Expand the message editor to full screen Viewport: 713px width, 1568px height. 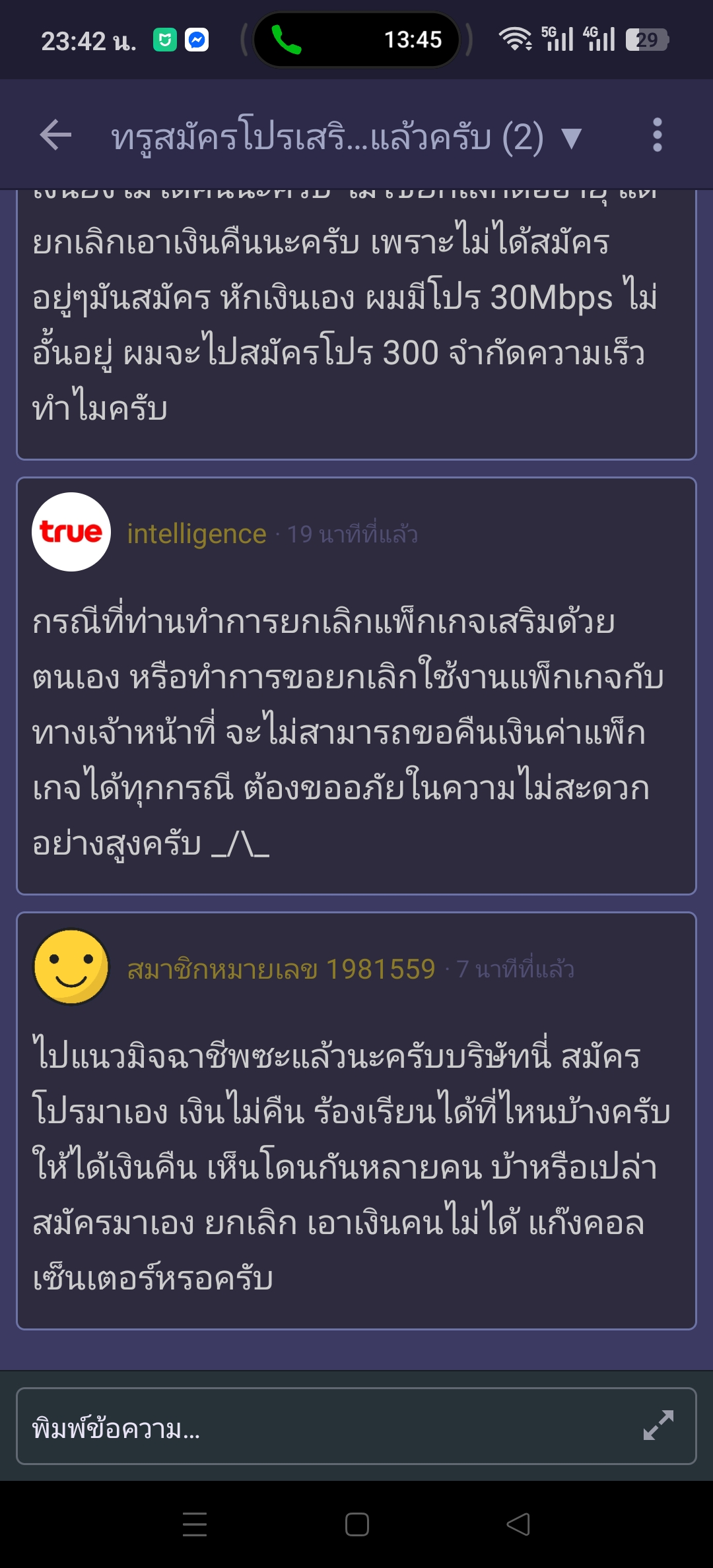click(658, 1425)
